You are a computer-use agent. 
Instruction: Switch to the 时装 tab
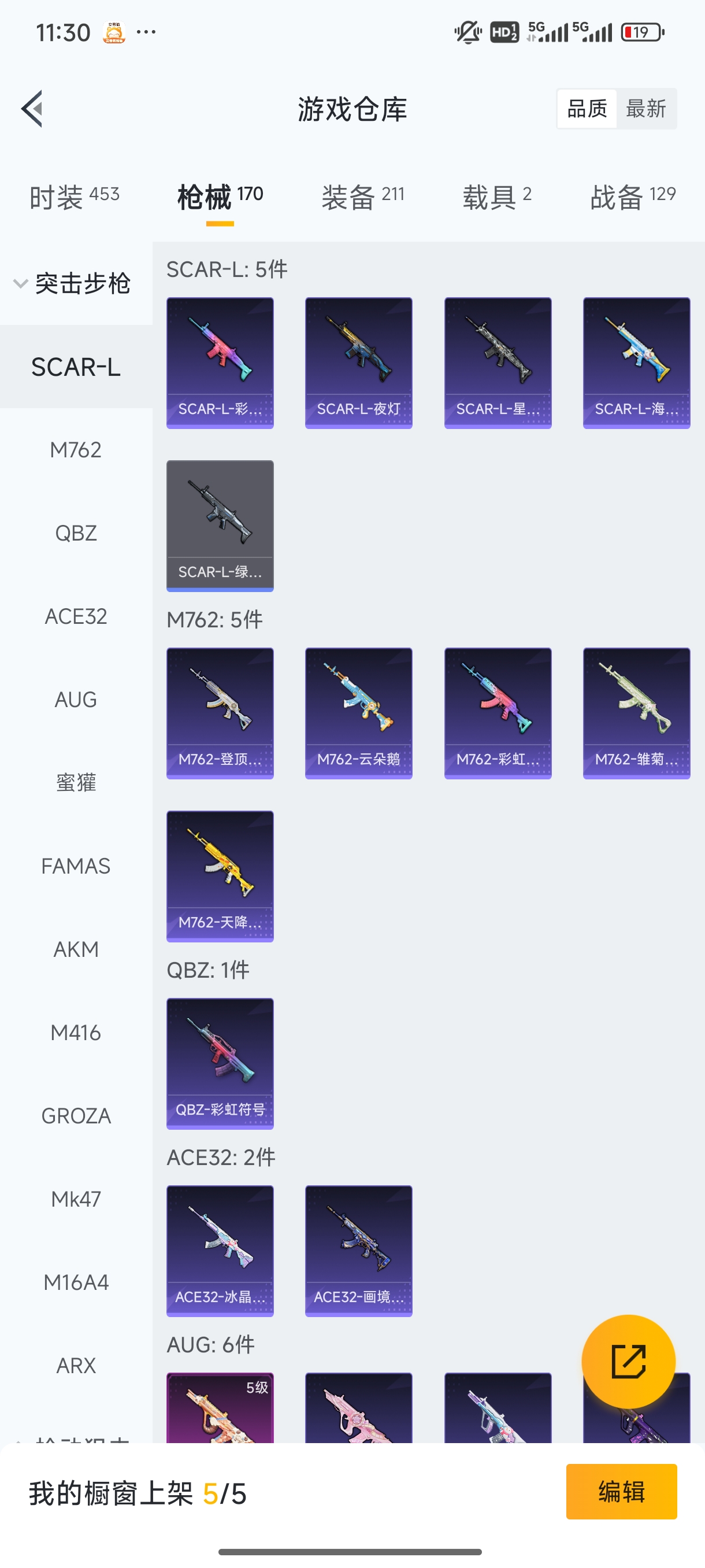click(74, 197)
